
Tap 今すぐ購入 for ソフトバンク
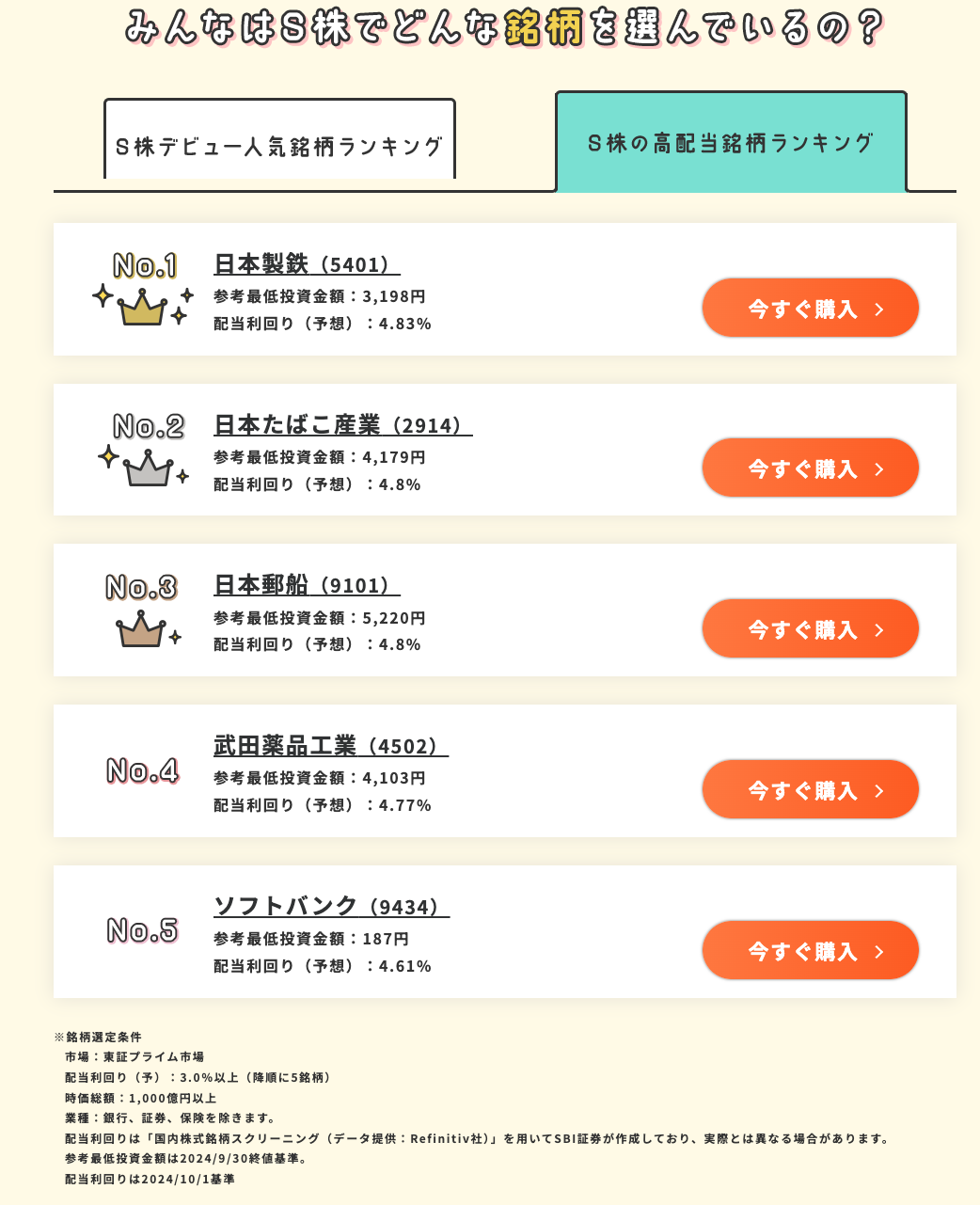(810, 951)
